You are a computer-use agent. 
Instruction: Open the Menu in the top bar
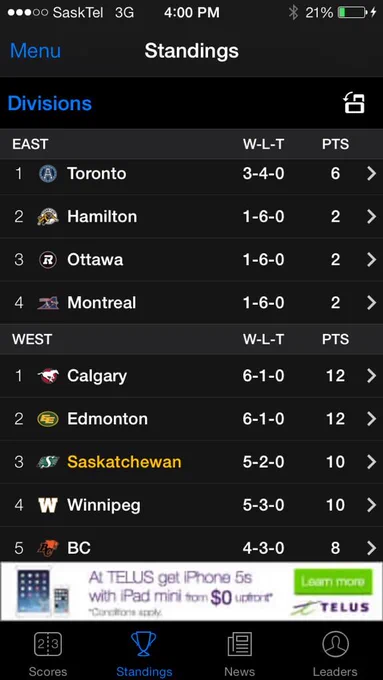click(x=36, y=51)
